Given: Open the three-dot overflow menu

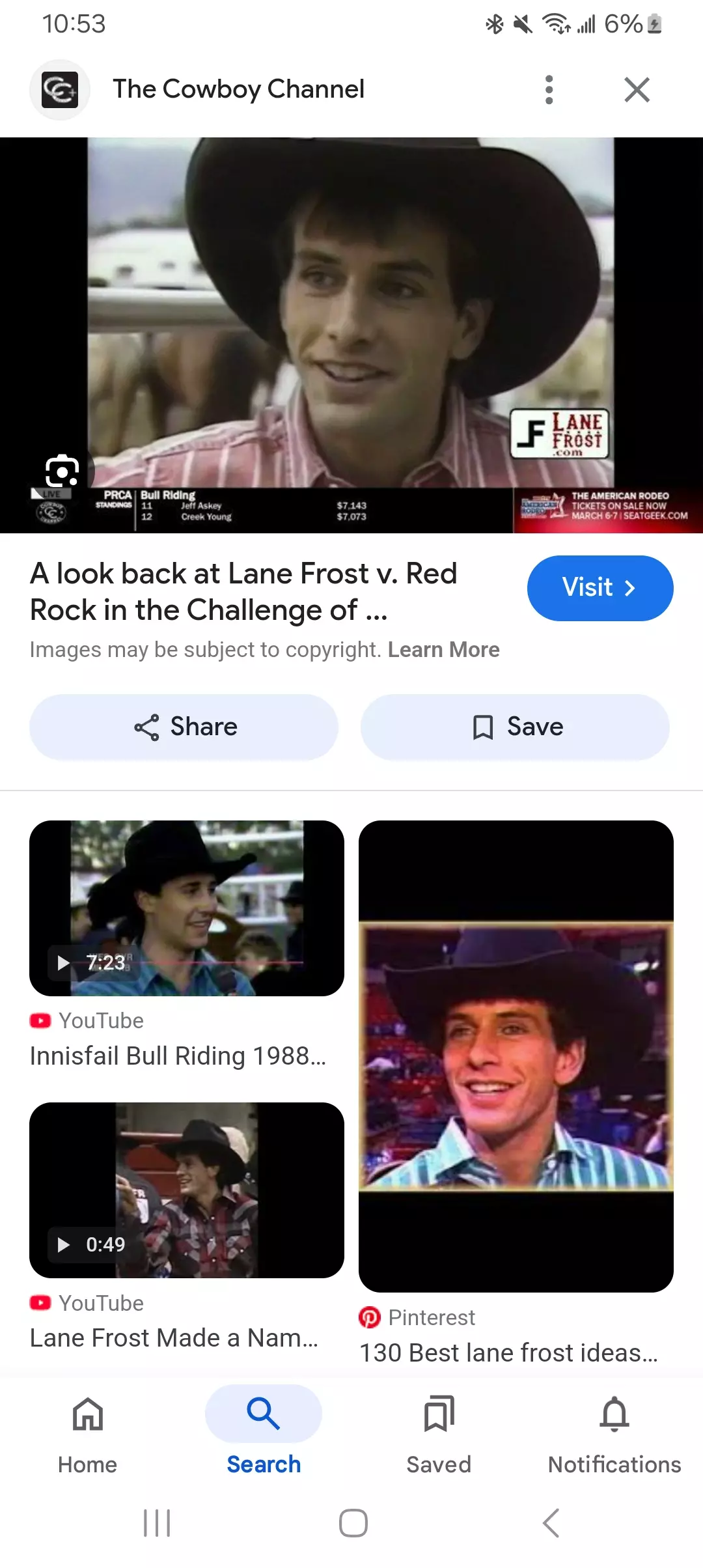Looking at the screenshot, I should [x=549, y=90].
